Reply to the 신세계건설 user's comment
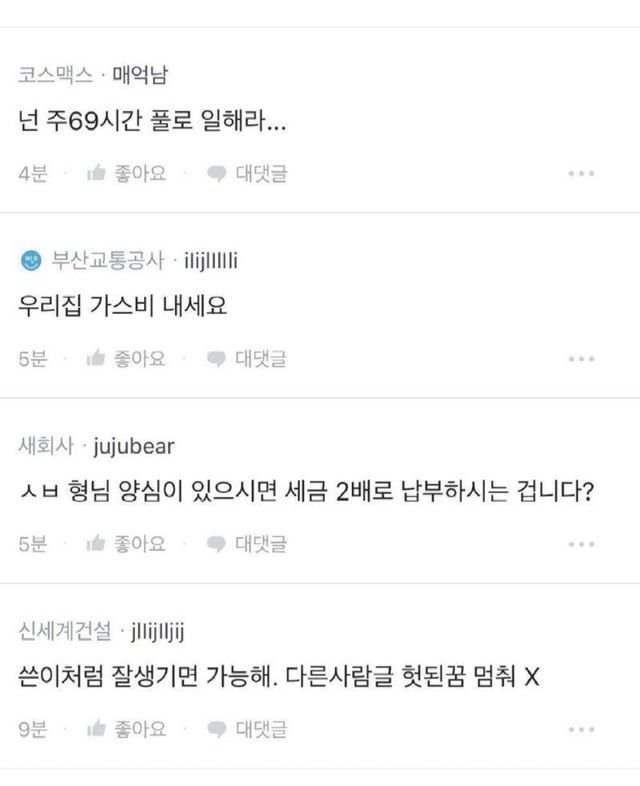This screenshot has height=786, width=640. point(247,729)
